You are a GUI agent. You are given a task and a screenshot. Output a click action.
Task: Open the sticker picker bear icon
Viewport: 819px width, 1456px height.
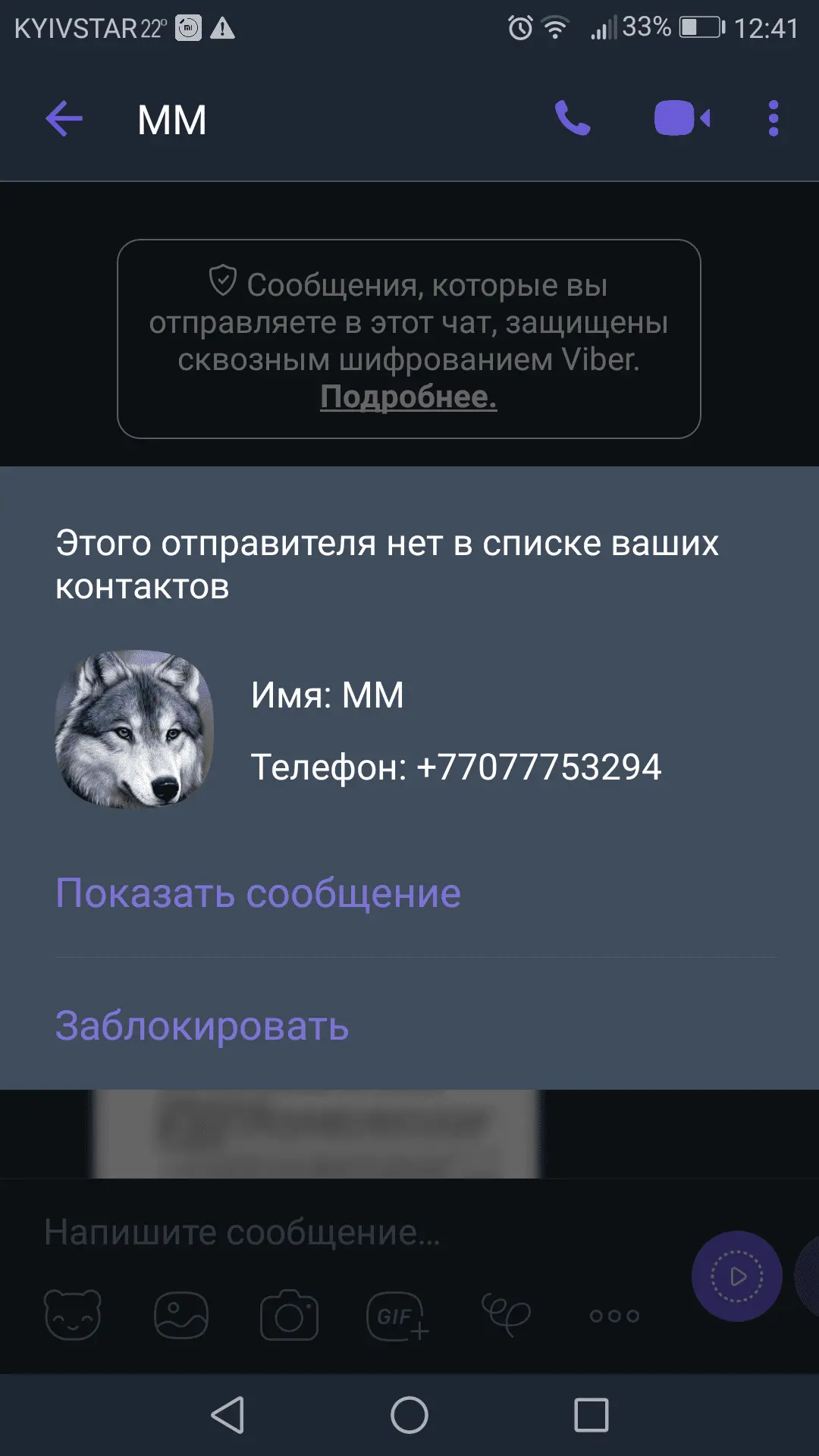(x=73, y=1315)
